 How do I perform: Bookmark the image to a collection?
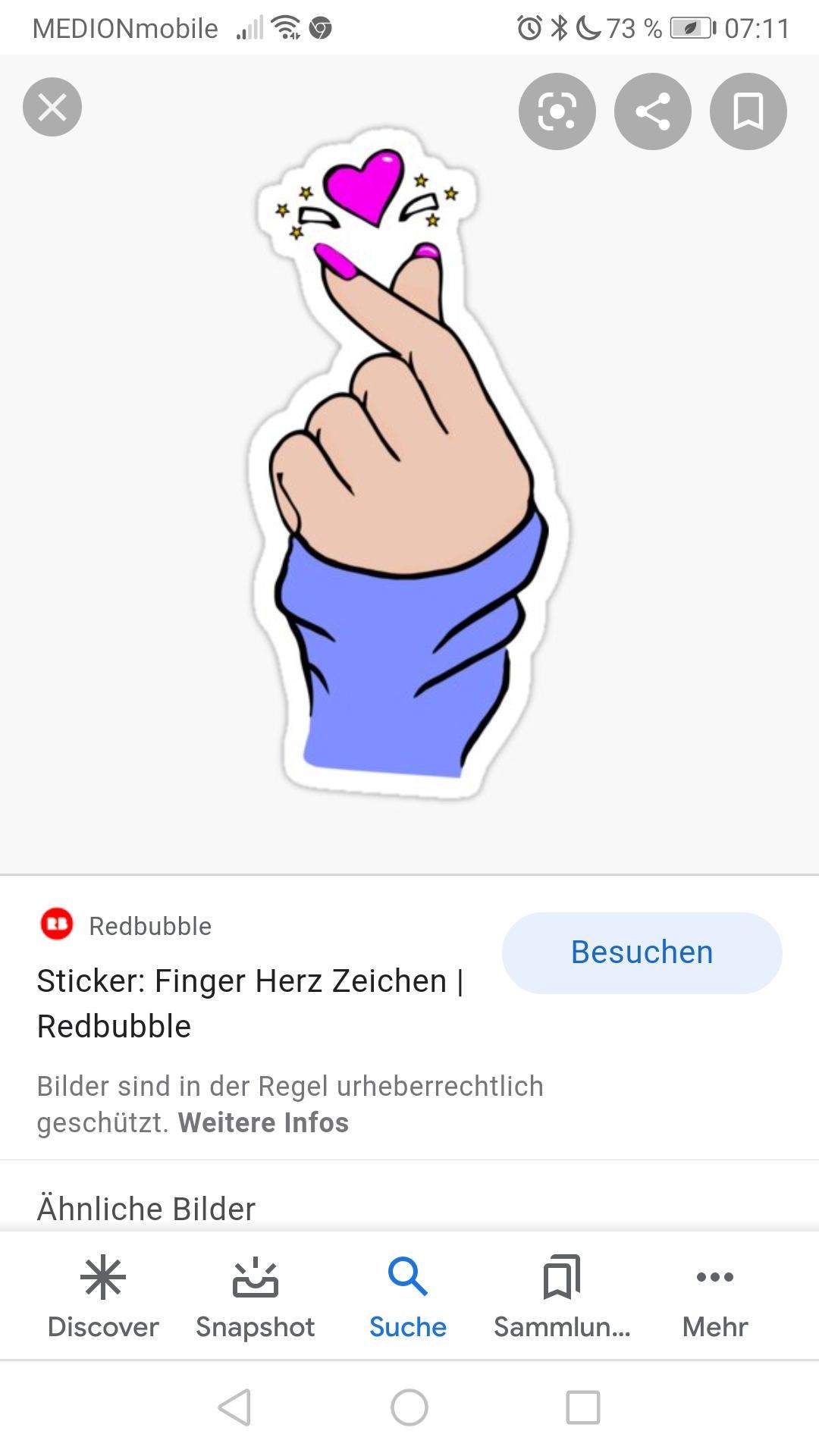(747, 111)
